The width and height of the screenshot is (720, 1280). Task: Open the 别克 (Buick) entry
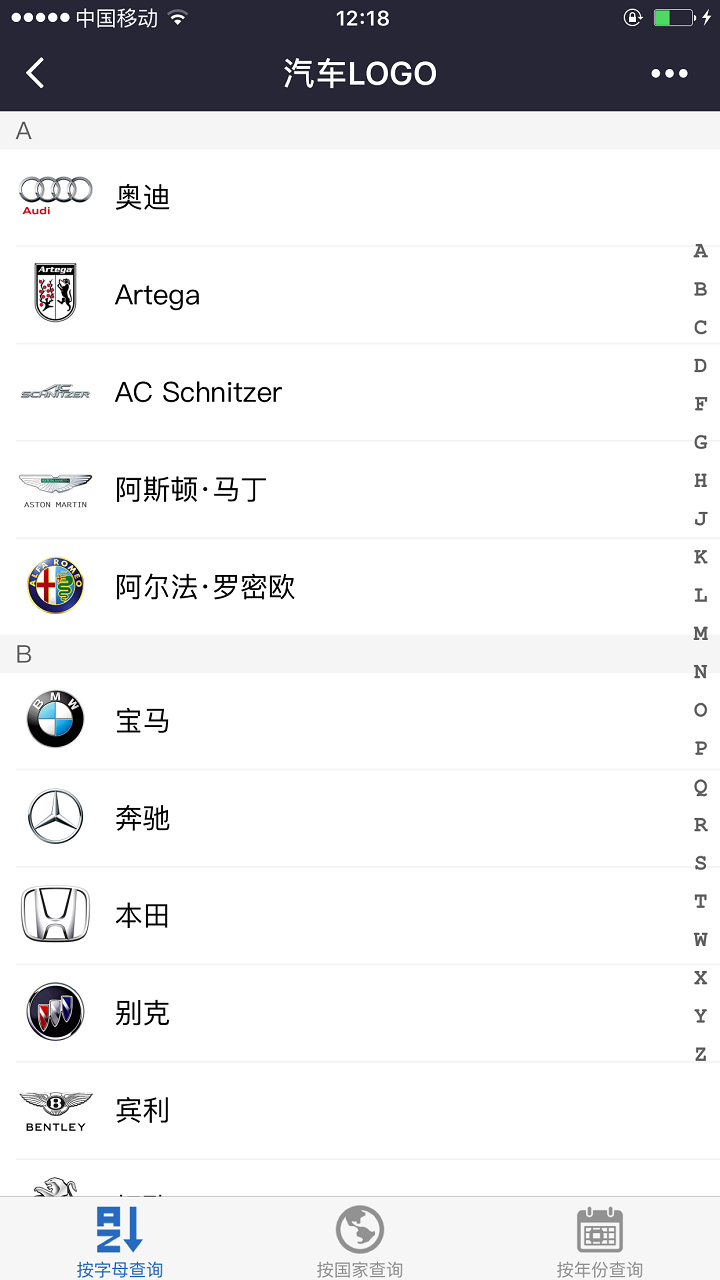360,1013
